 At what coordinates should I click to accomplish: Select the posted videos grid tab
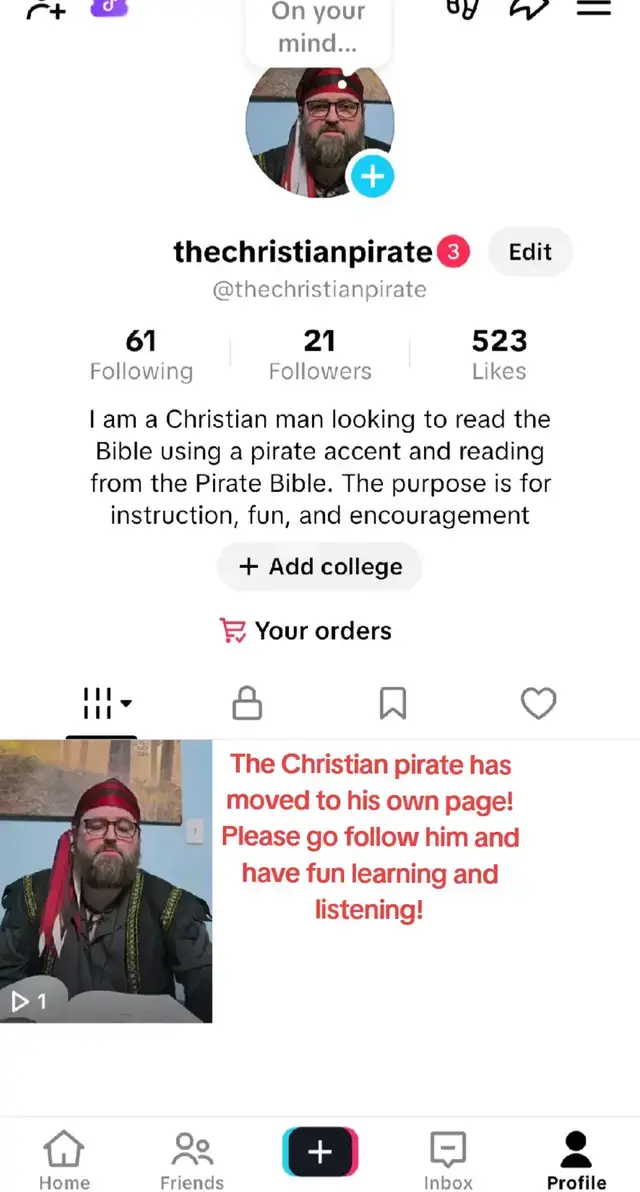[101, 704]
